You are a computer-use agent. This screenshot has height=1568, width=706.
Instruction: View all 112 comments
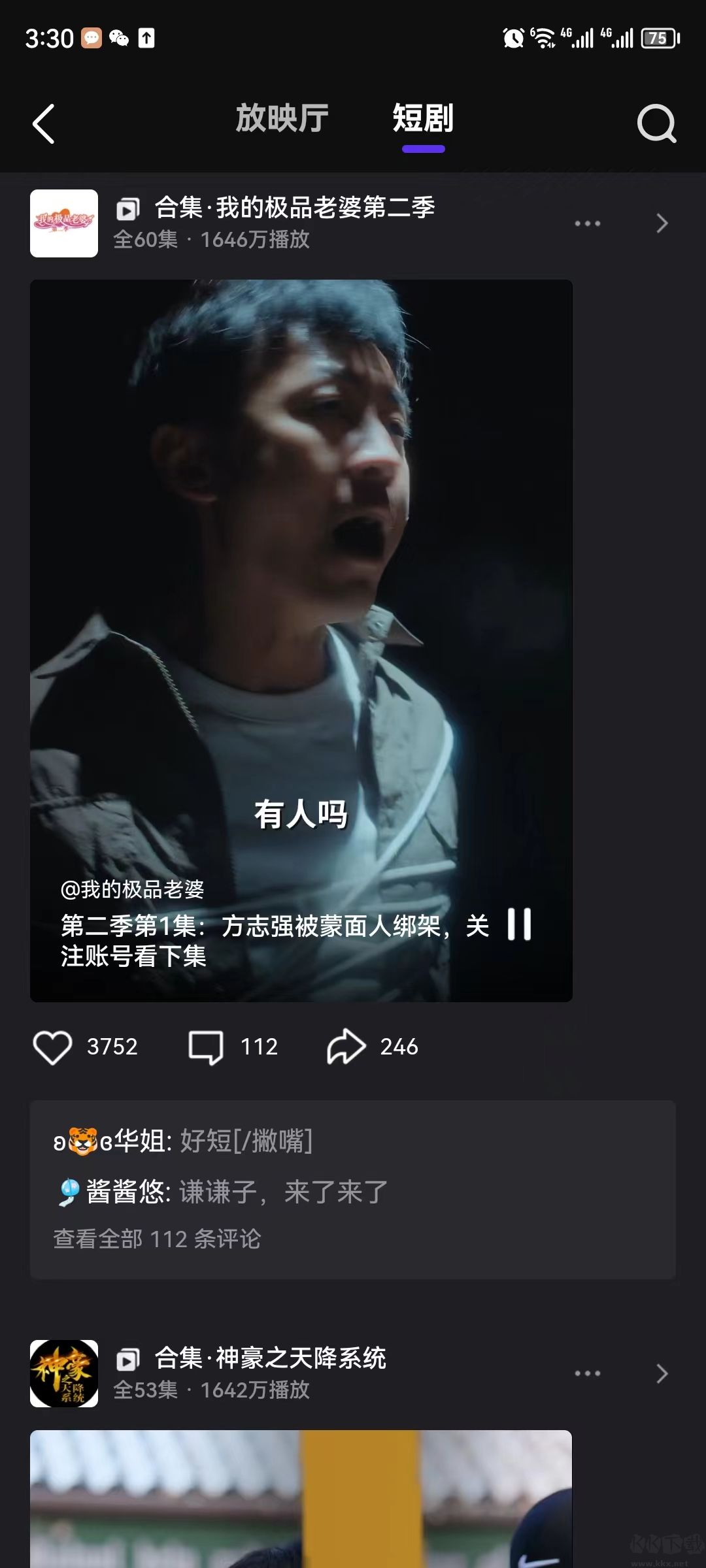157,1239
